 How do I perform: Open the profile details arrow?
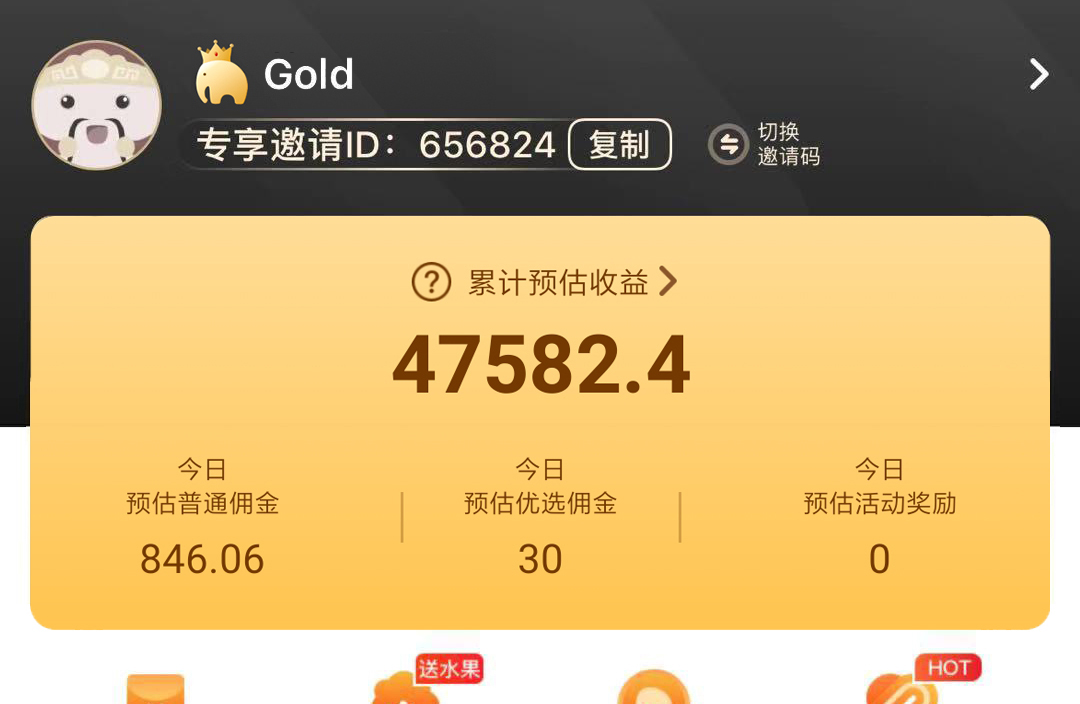pos(1039,74)
